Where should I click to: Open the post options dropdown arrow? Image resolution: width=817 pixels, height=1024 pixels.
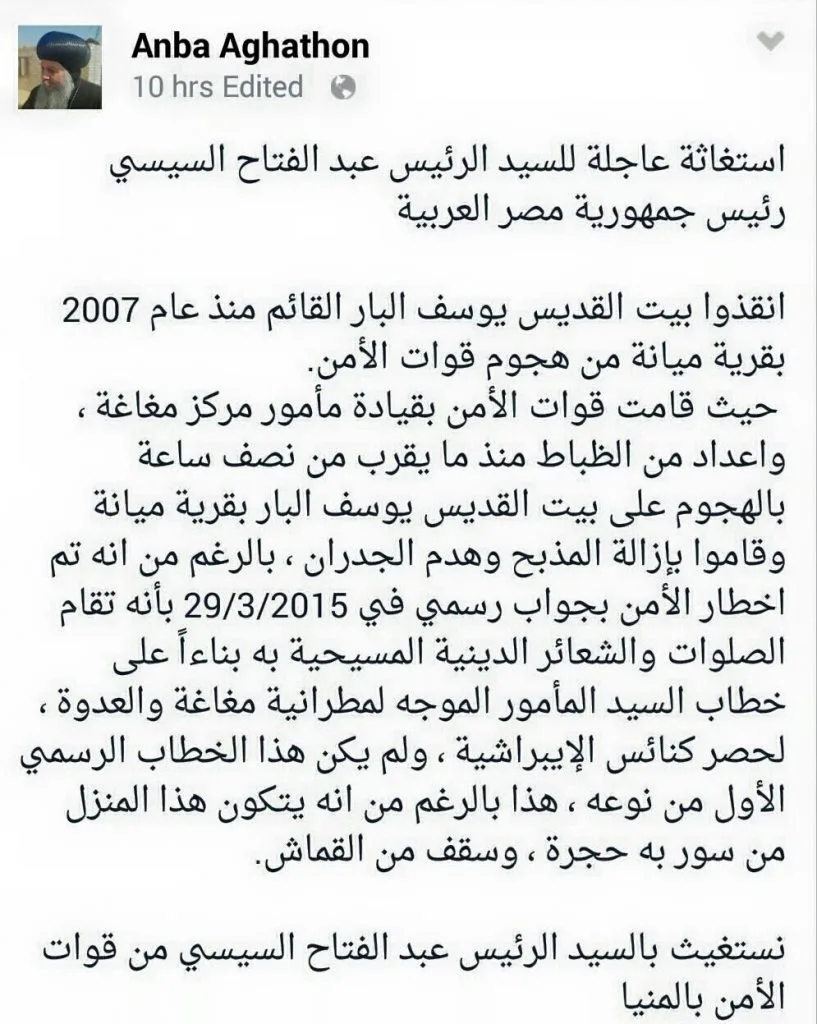(768, 43)
